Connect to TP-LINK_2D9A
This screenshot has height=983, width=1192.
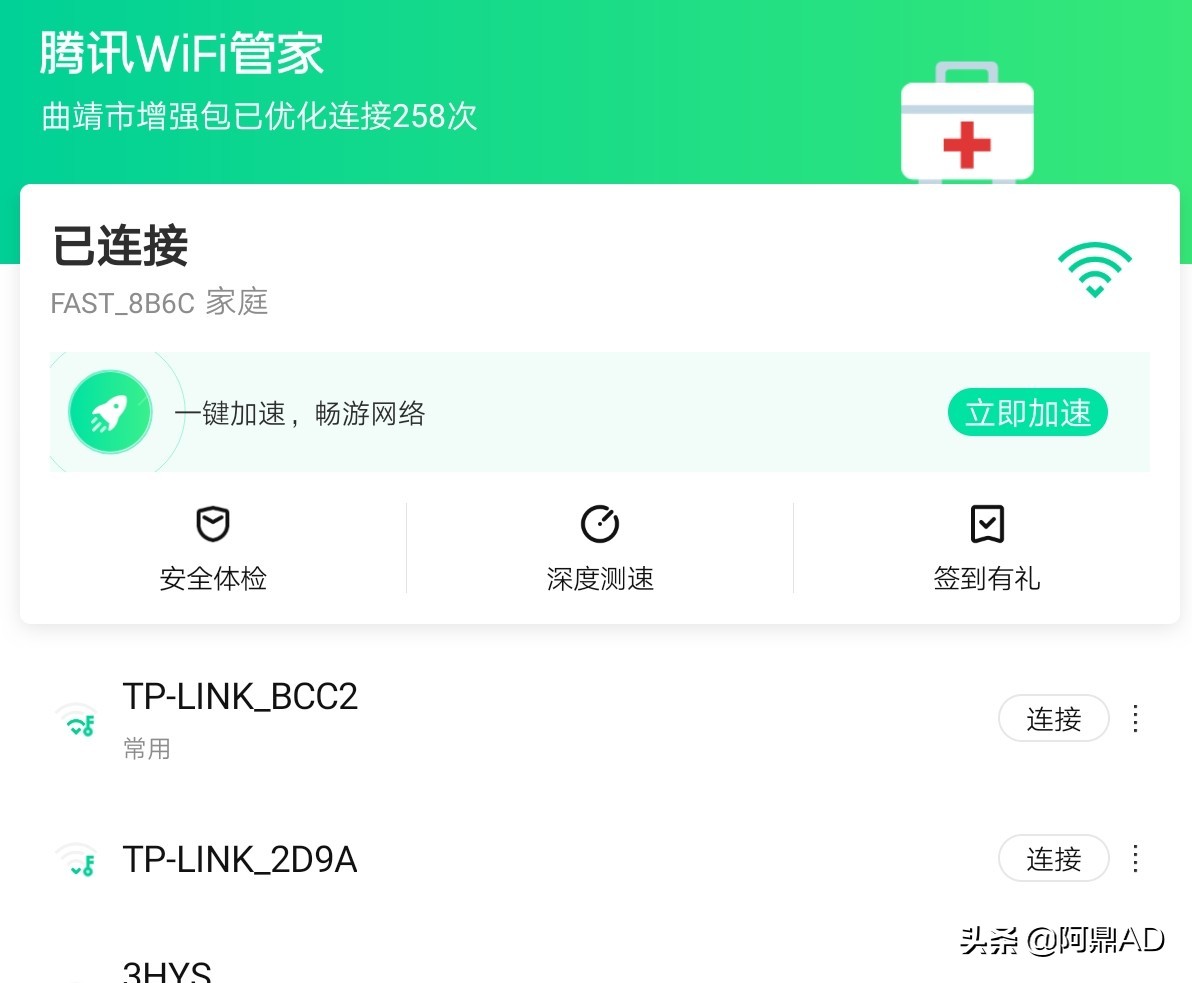[1054, 858]
